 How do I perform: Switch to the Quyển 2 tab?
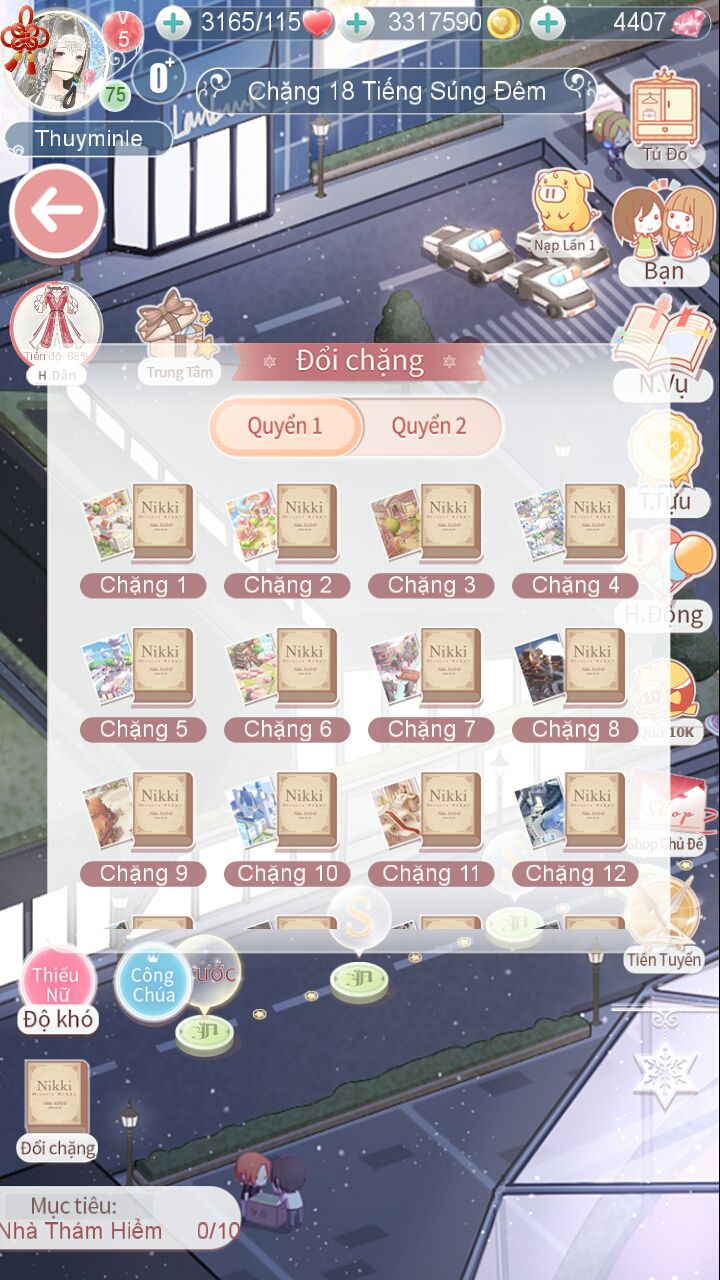coord(429,427)
